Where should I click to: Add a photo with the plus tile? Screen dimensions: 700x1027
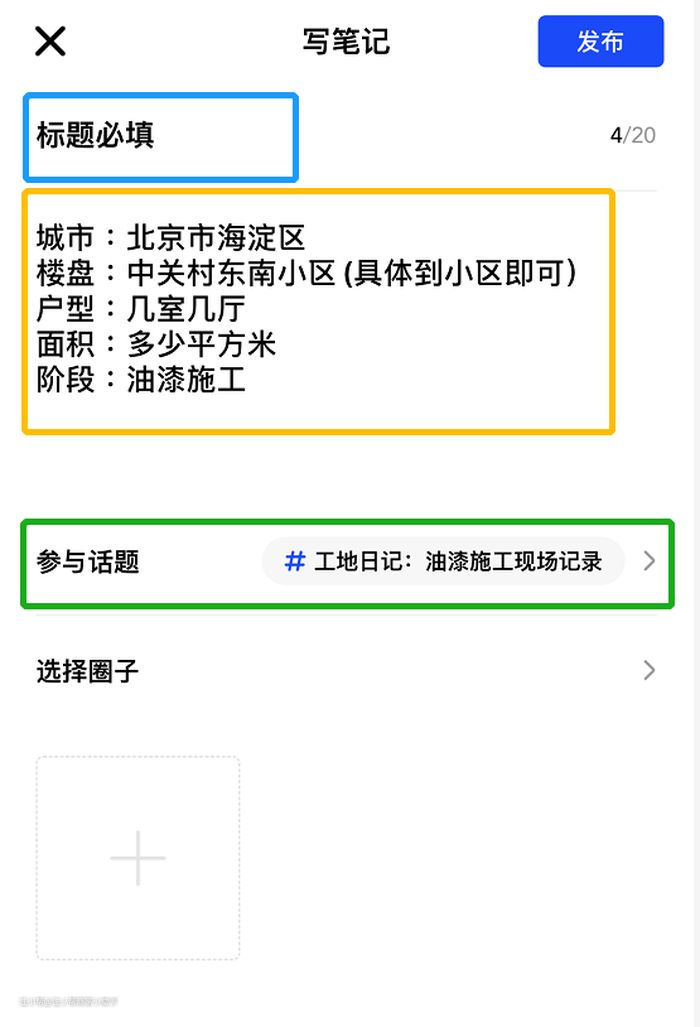(138, 858)
